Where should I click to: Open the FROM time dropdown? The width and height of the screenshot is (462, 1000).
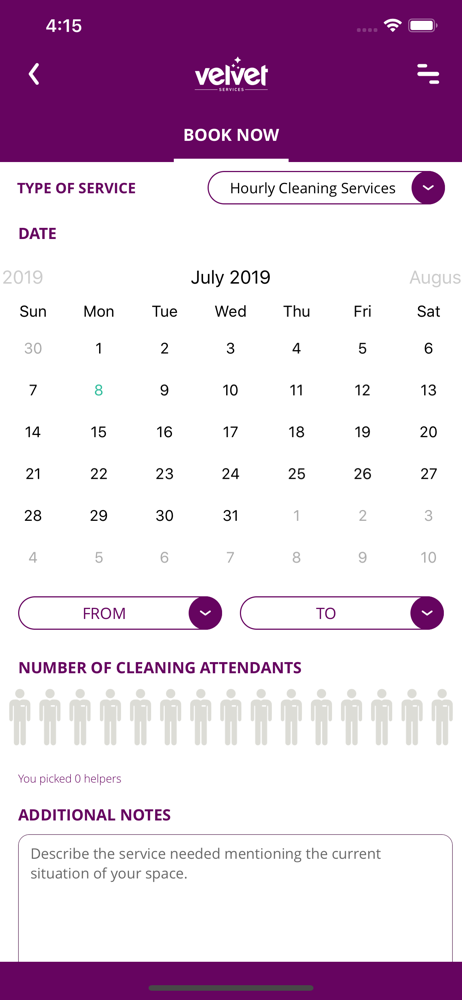click(x=120, y=614)
